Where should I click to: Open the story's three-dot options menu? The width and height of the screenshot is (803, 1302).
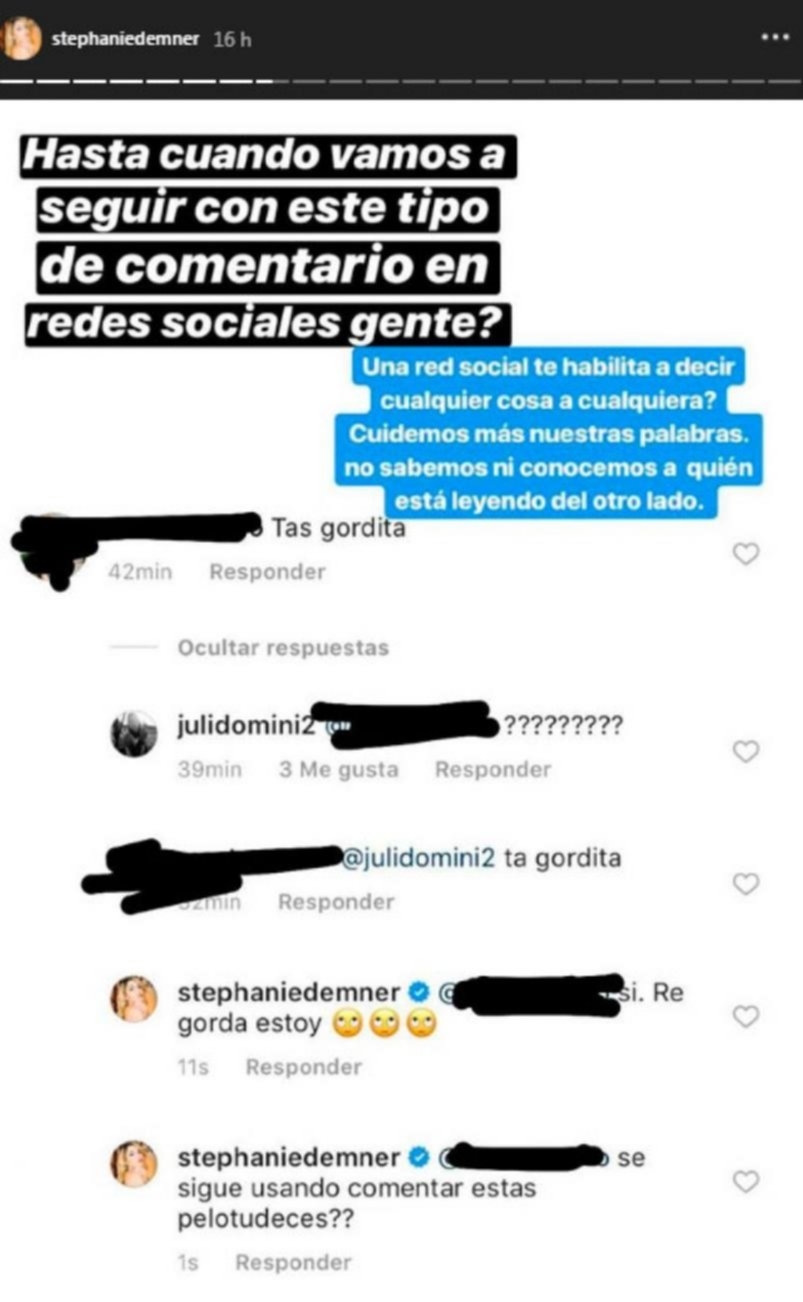[x=775, y=37]
